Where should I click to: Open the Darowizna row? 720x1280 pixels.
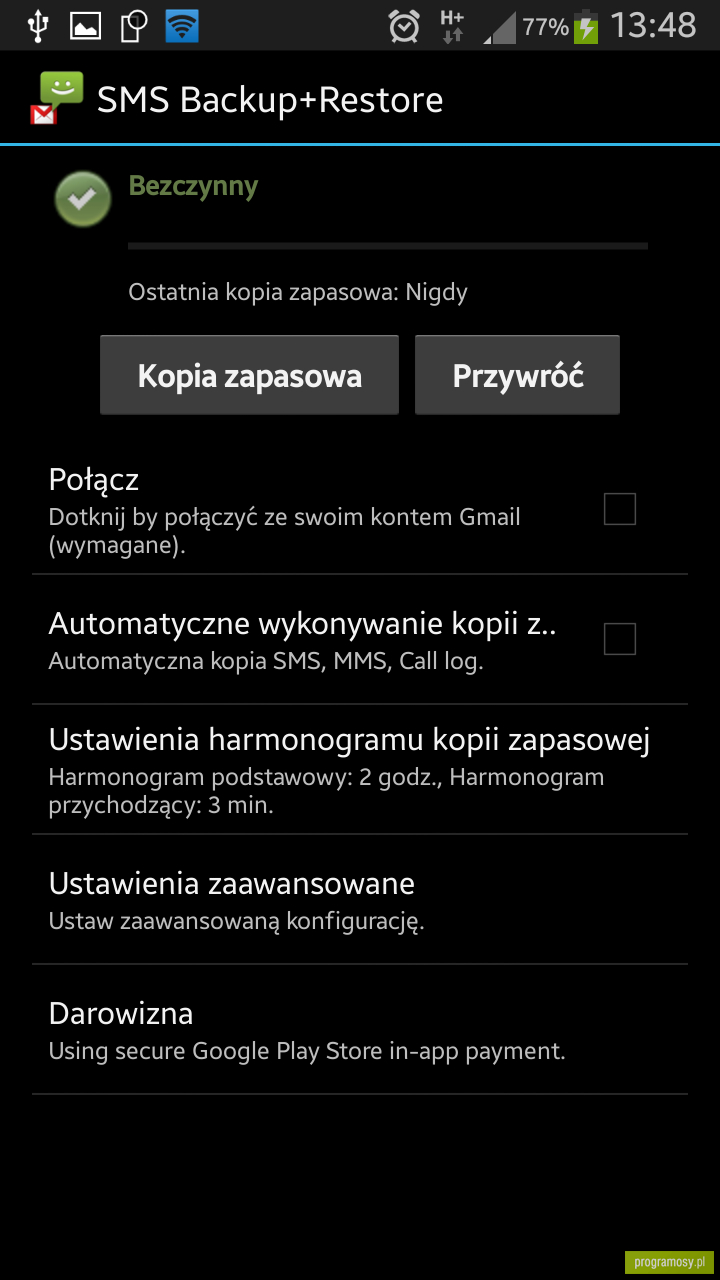[360, 1030]
